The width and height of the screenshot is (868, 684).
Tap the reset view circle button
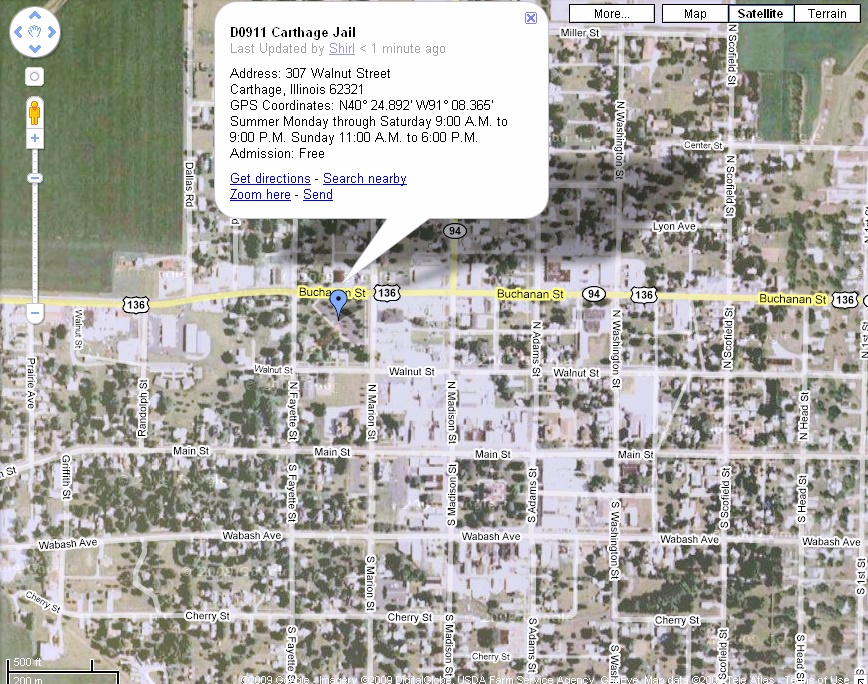point(34,76)
